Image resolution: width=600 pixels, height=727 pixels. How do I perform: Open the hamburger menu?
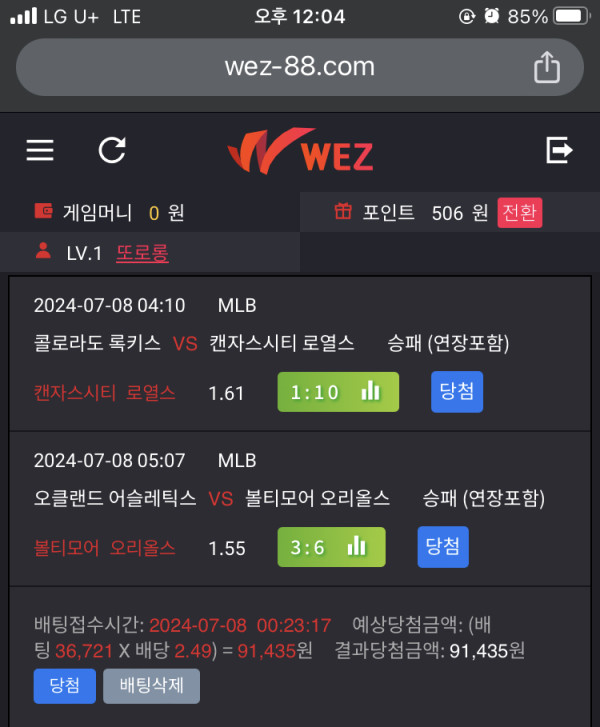pyautogui.click(x=40, y=150)
